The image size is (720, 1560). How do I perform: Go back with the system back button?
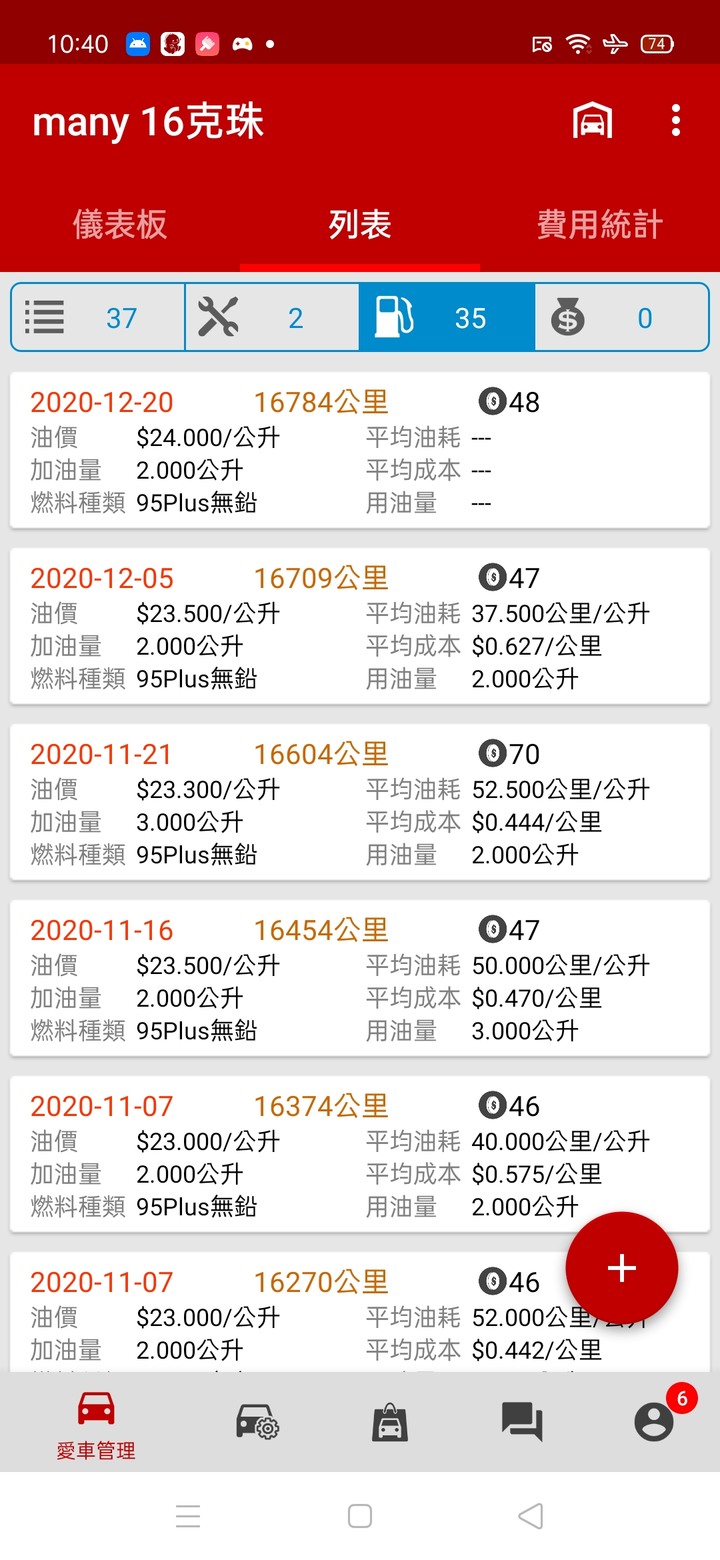coord(531,1516)
